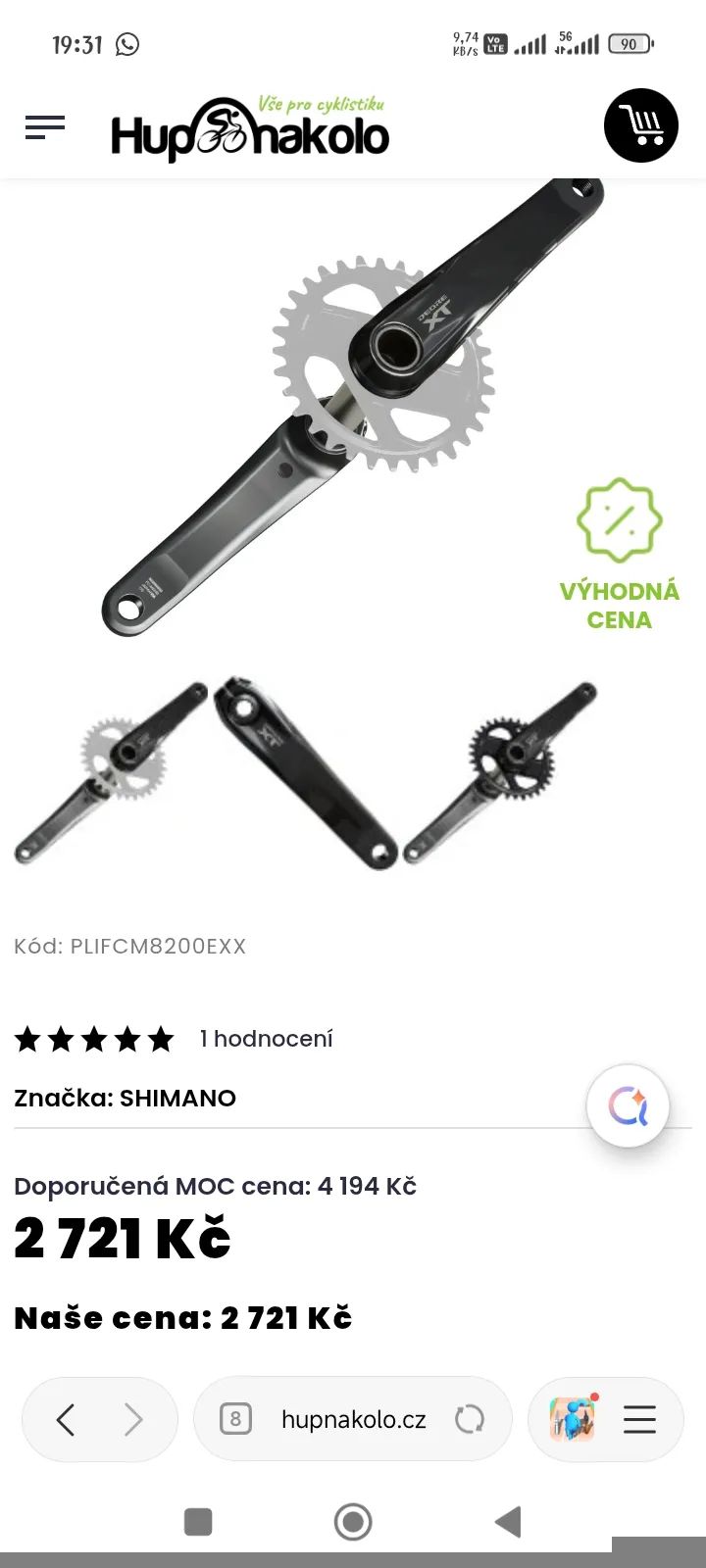Open the shopping cart
This screenshot has height=1568, width=706.
pyautogui.click(x=641, y=125)
